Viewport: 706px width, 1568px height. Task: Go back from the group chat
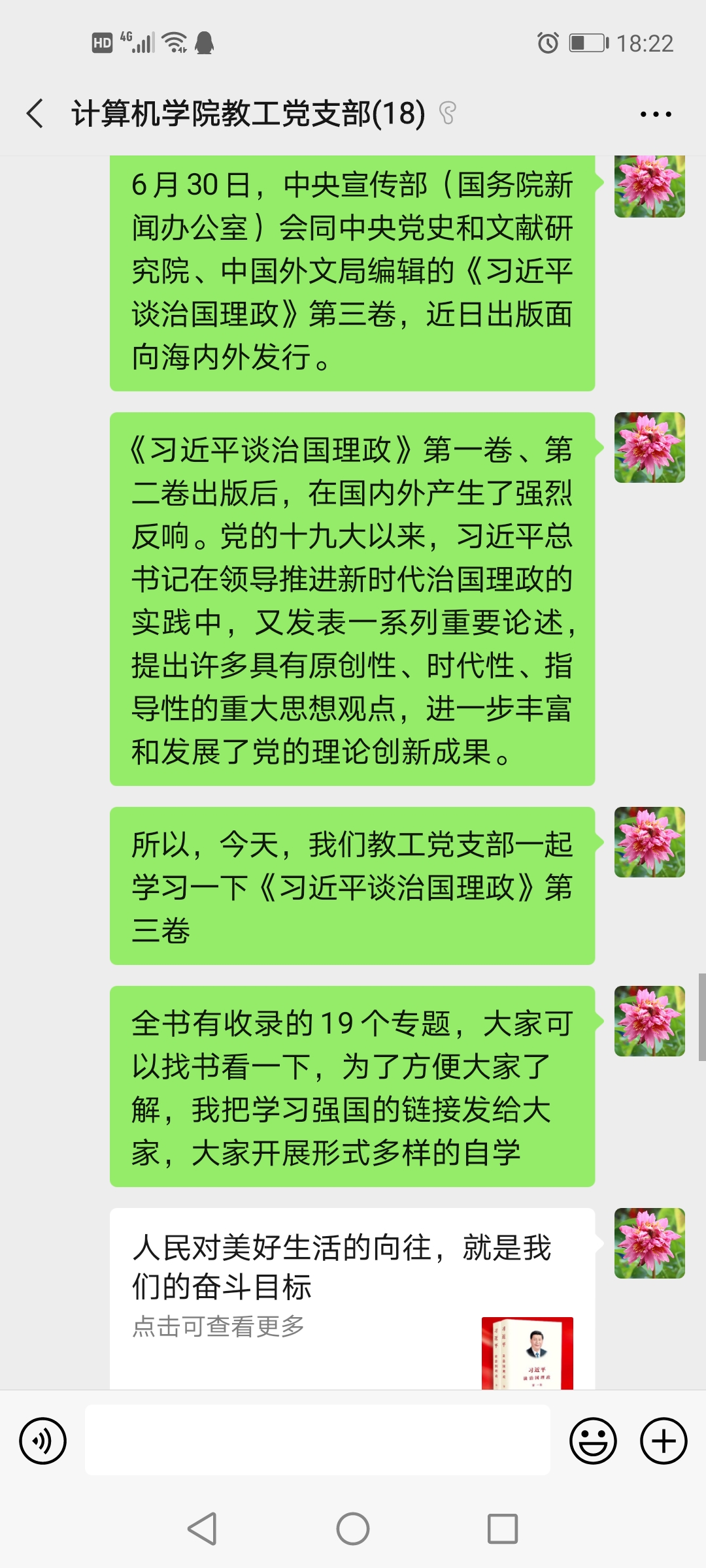pyautogui.click(x=36, y=114)
